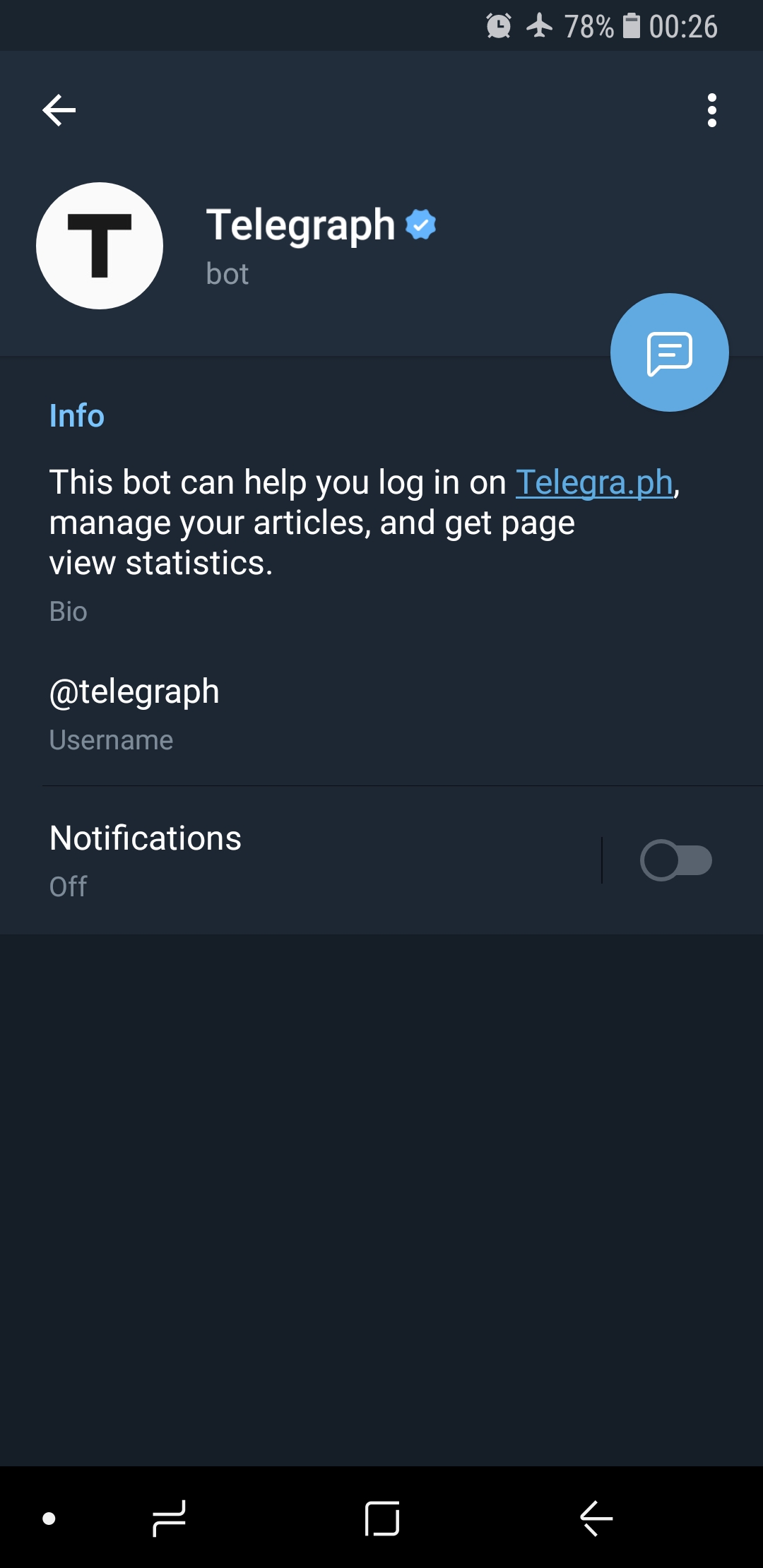Tap the system home button
Viewport: 763px width, 1568px height.
pyautogui.click(x=382, y=1519)
